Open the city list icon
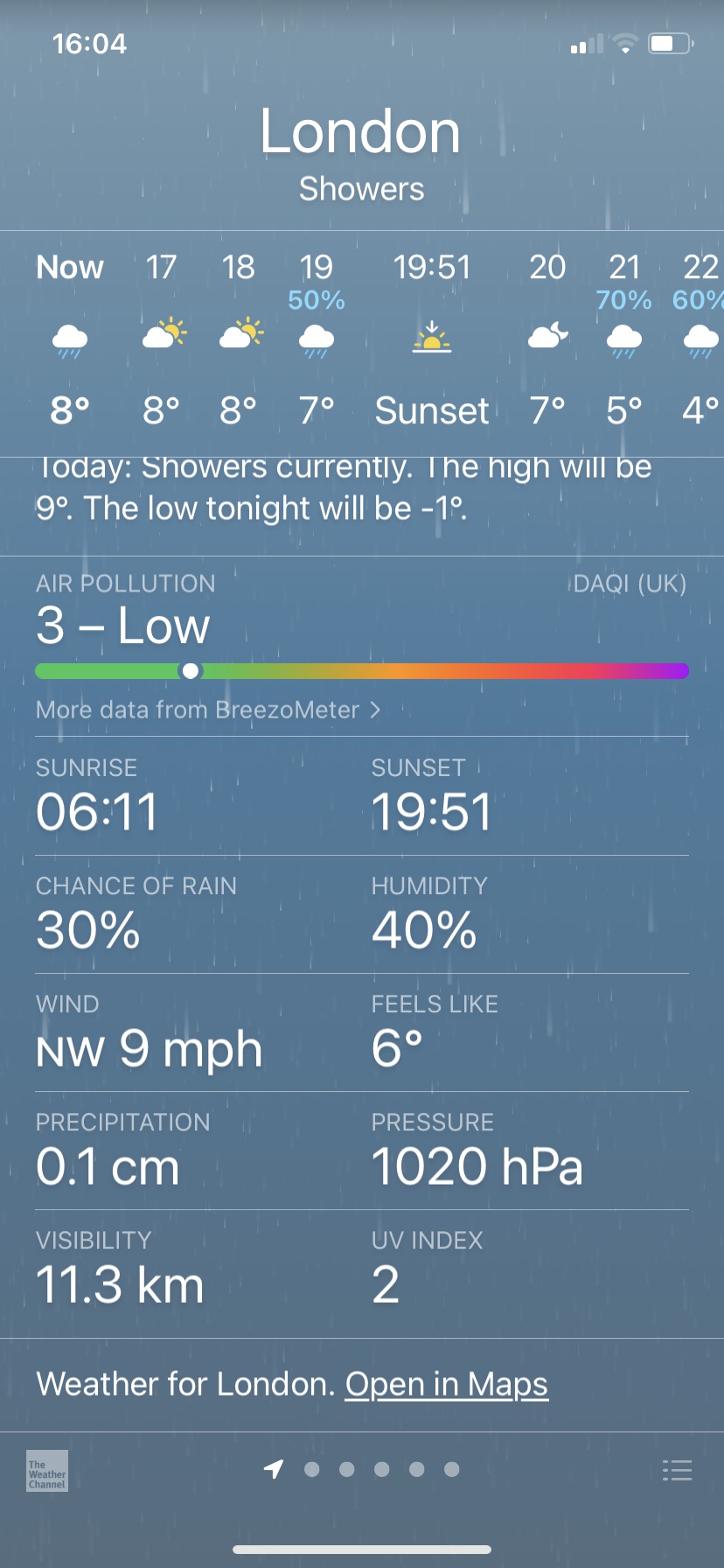 679,1470
